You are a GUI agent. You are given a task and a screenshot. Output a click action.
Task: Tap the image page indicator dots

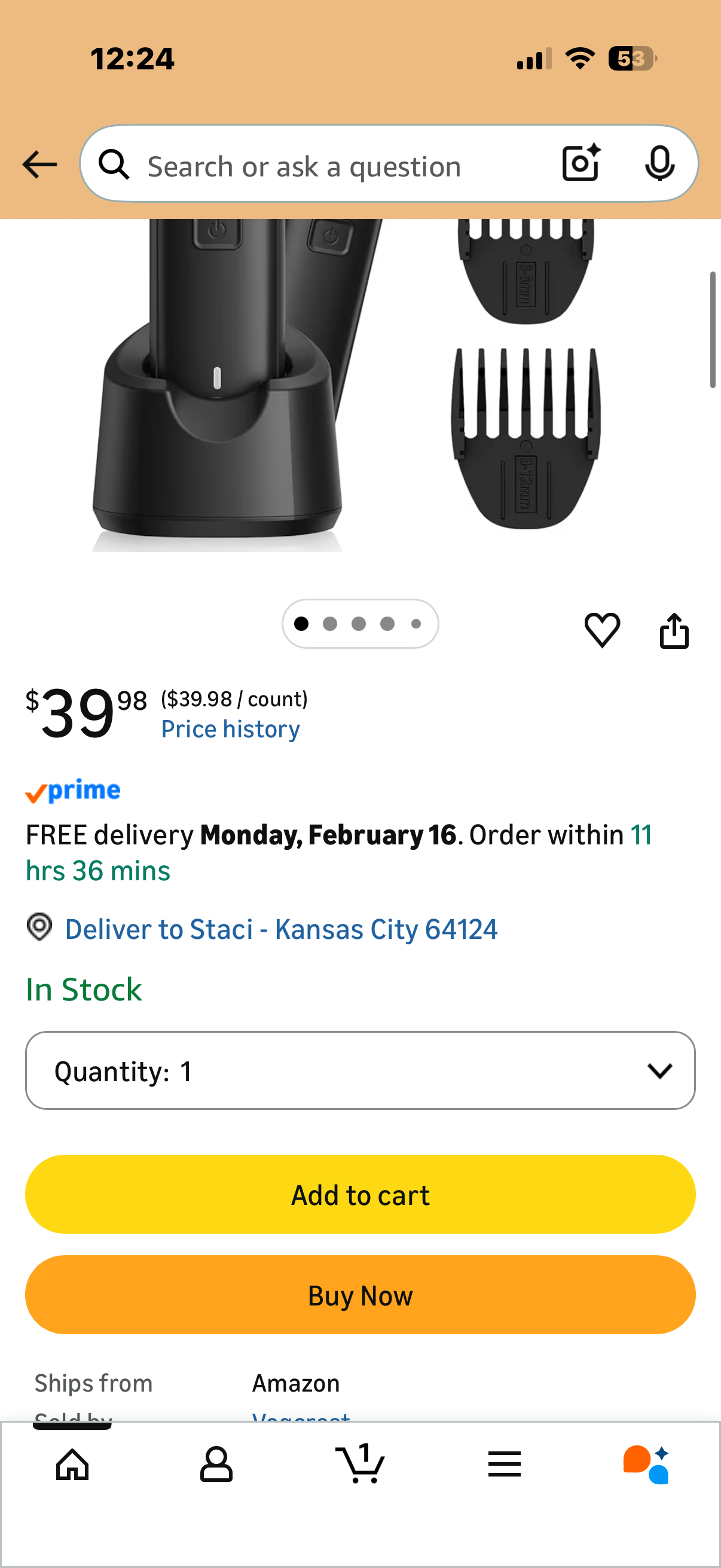point(359,623)
